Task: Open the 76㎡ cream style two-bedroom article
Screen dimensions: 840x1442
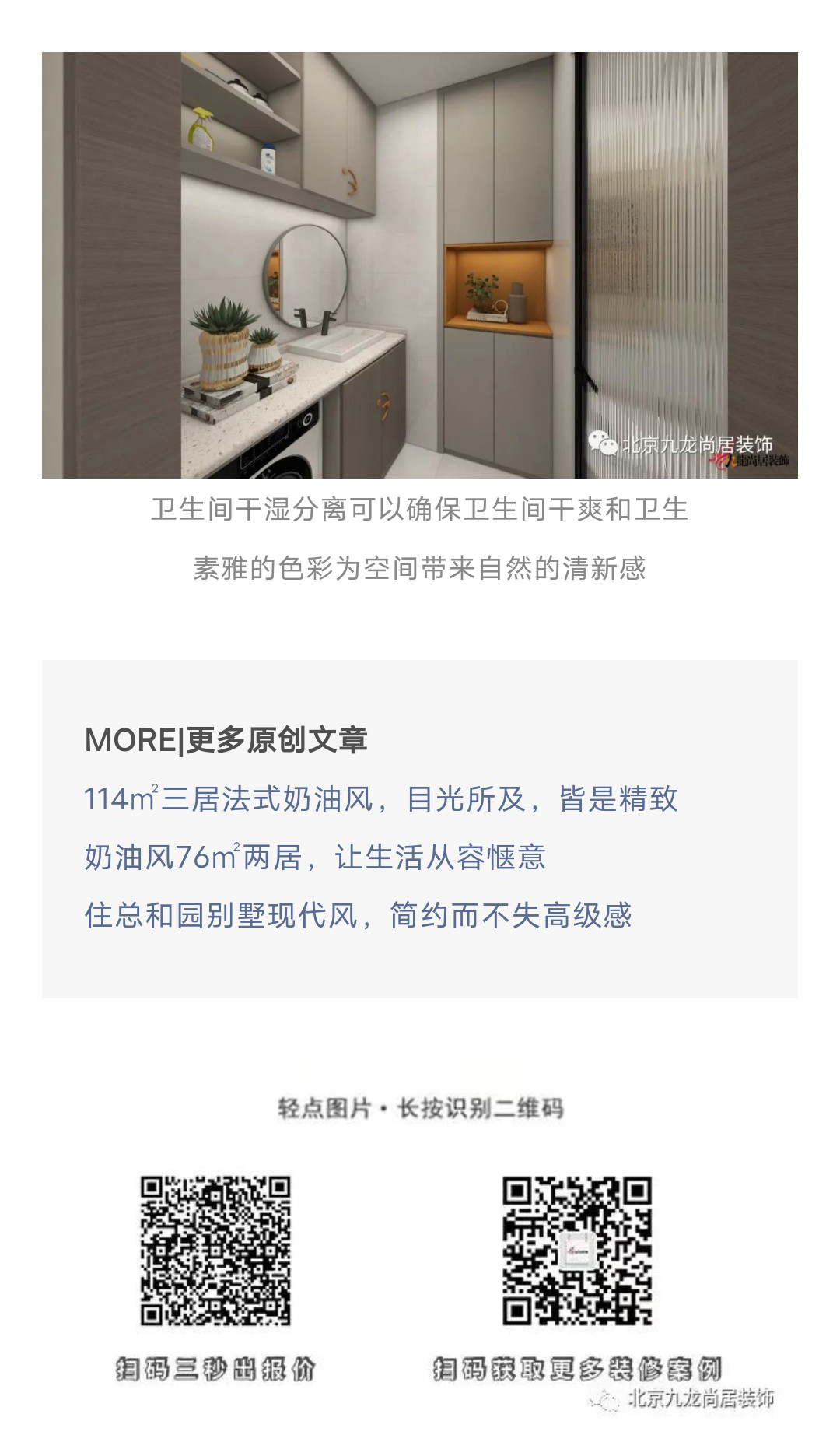Action: pos(314,858)
